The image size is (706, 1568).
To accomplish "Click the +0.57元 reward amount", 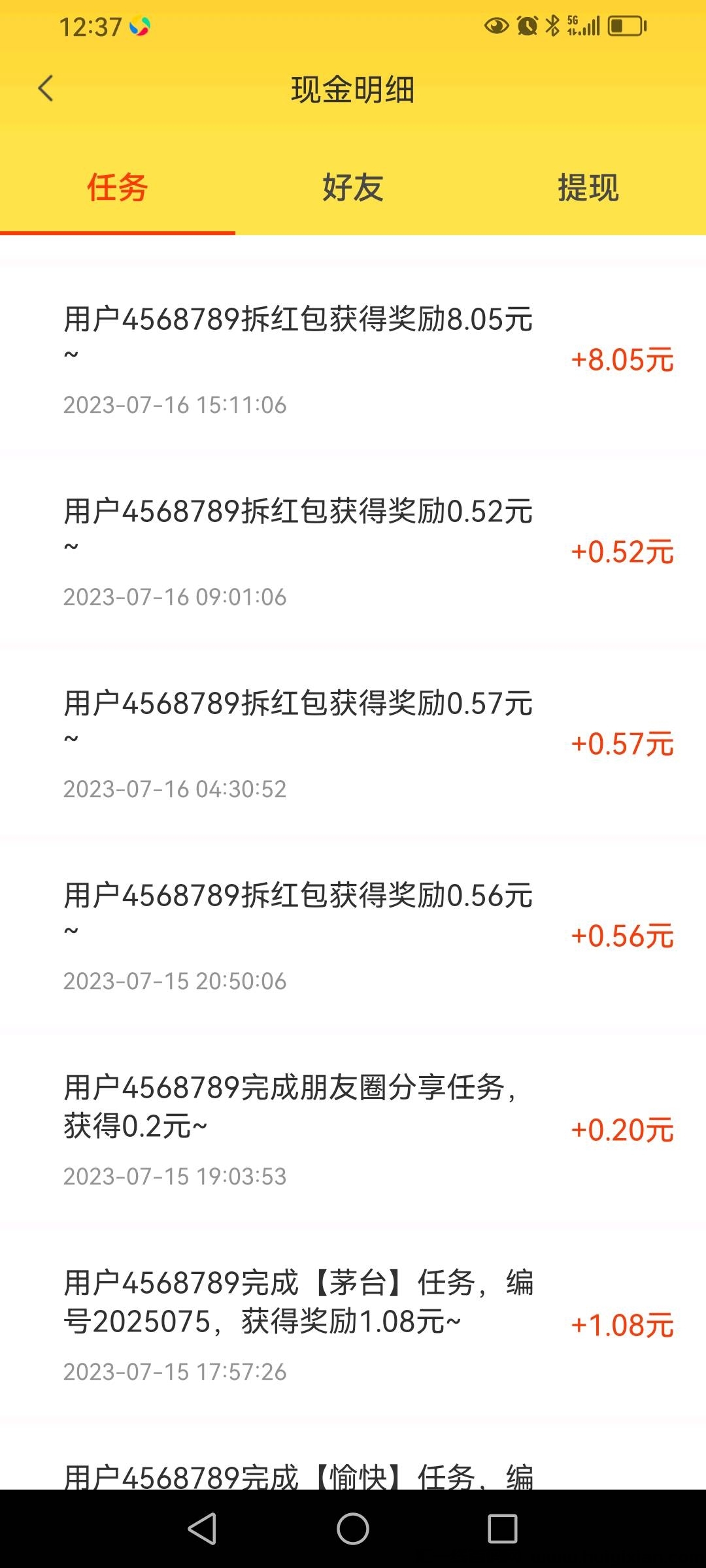I will (620, 745).
